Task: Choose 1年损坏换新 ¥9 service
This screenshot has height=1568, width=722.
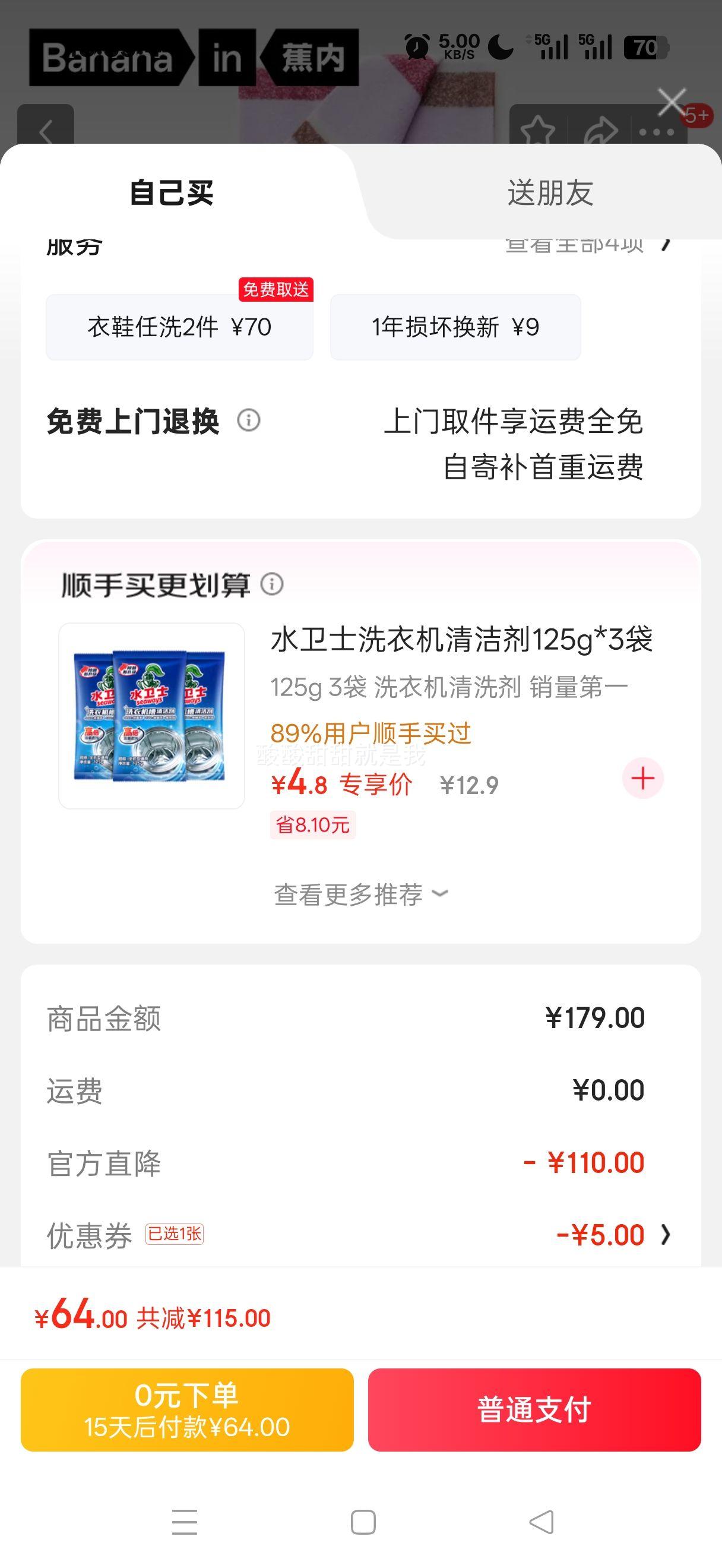Action: click(x=455, y=327)
